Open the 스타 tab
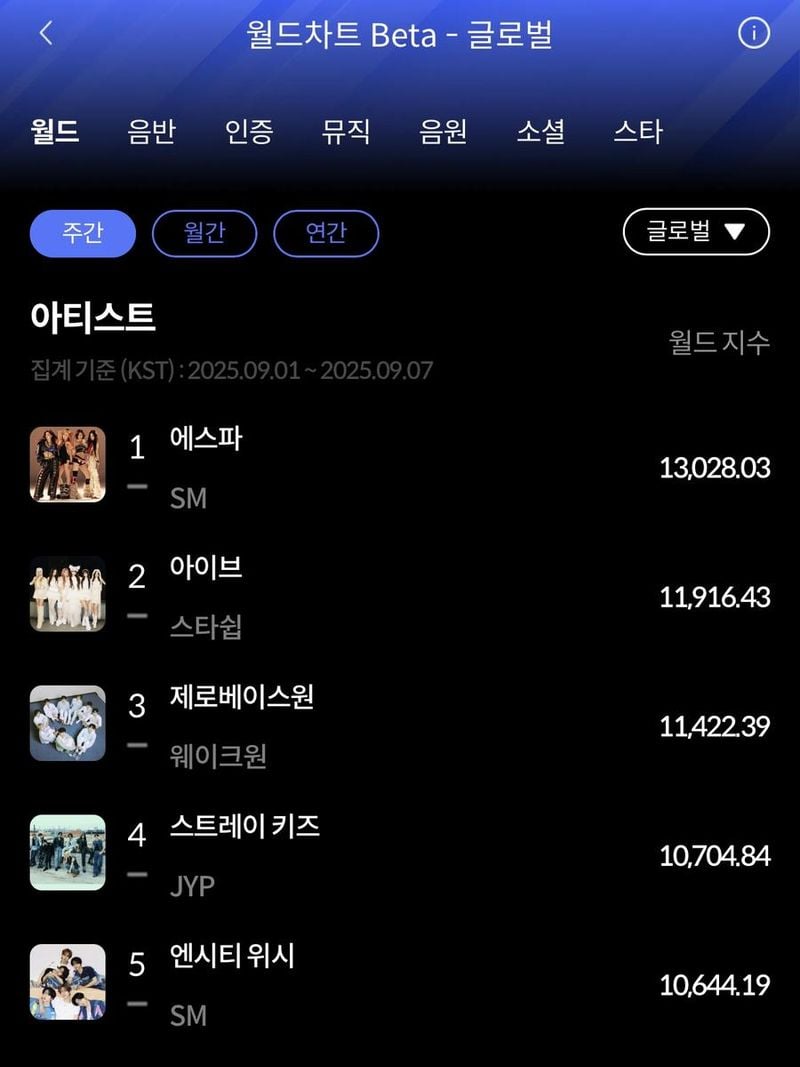The width and height of the screenshot is (800, 1067). (x=638, y=131)
